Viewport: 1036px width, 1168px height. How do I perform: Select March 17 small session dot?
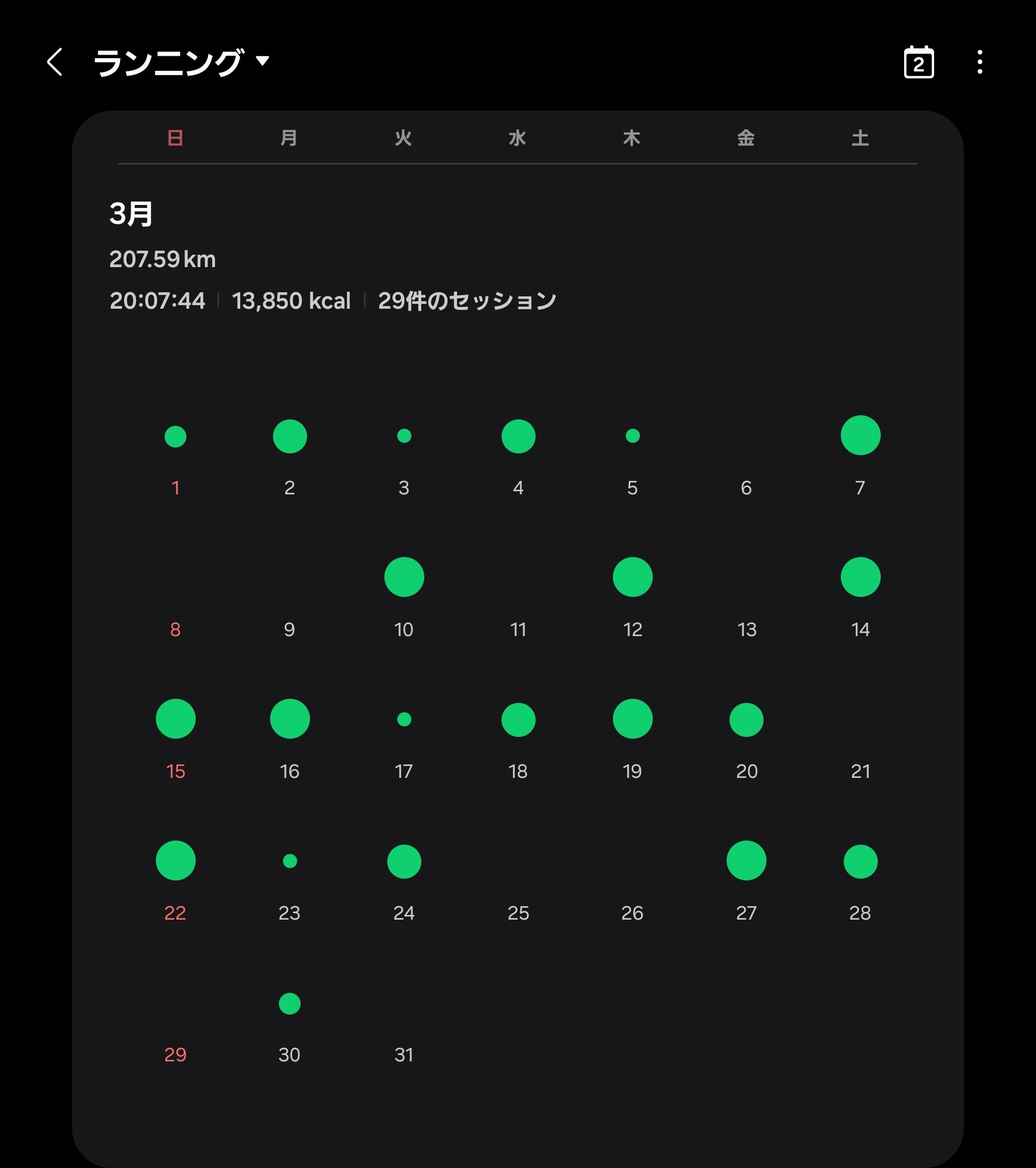[x=404, y=719]
